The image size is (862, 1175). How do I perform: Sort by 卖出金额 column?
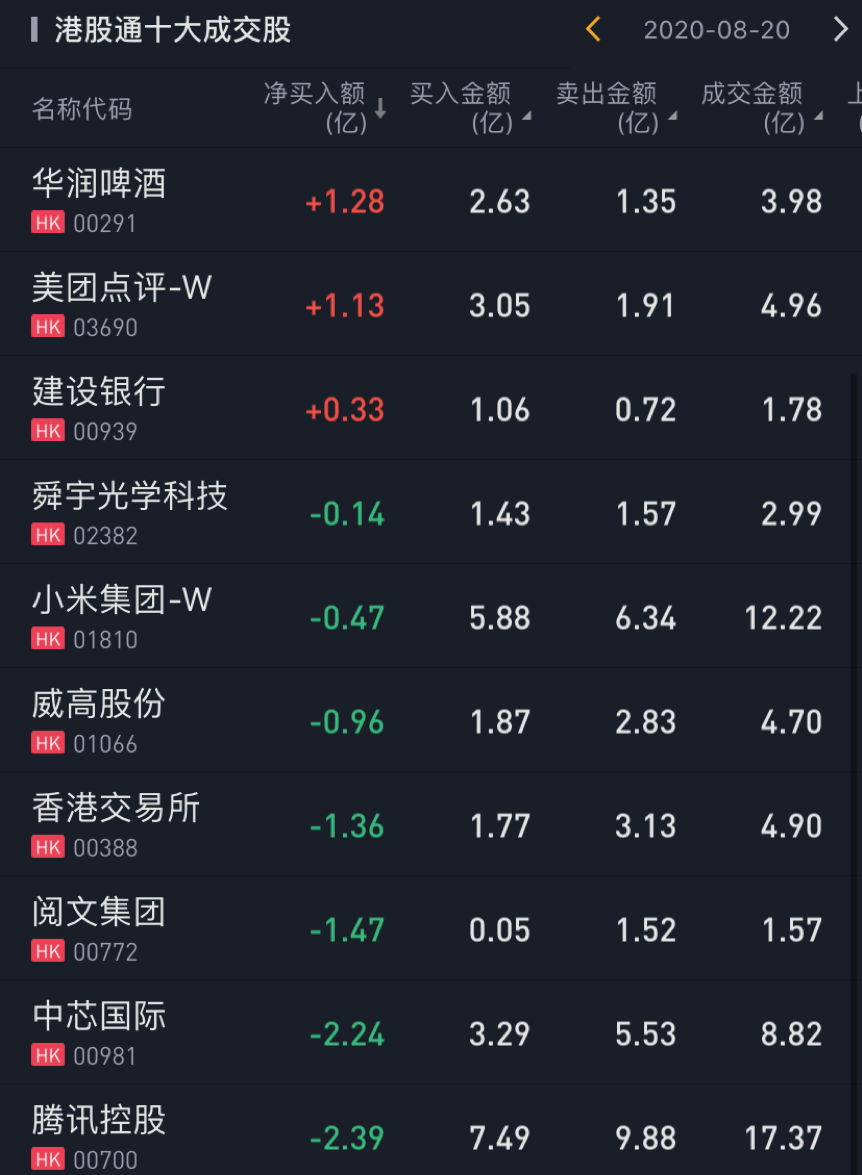click(x=616, y=107)
